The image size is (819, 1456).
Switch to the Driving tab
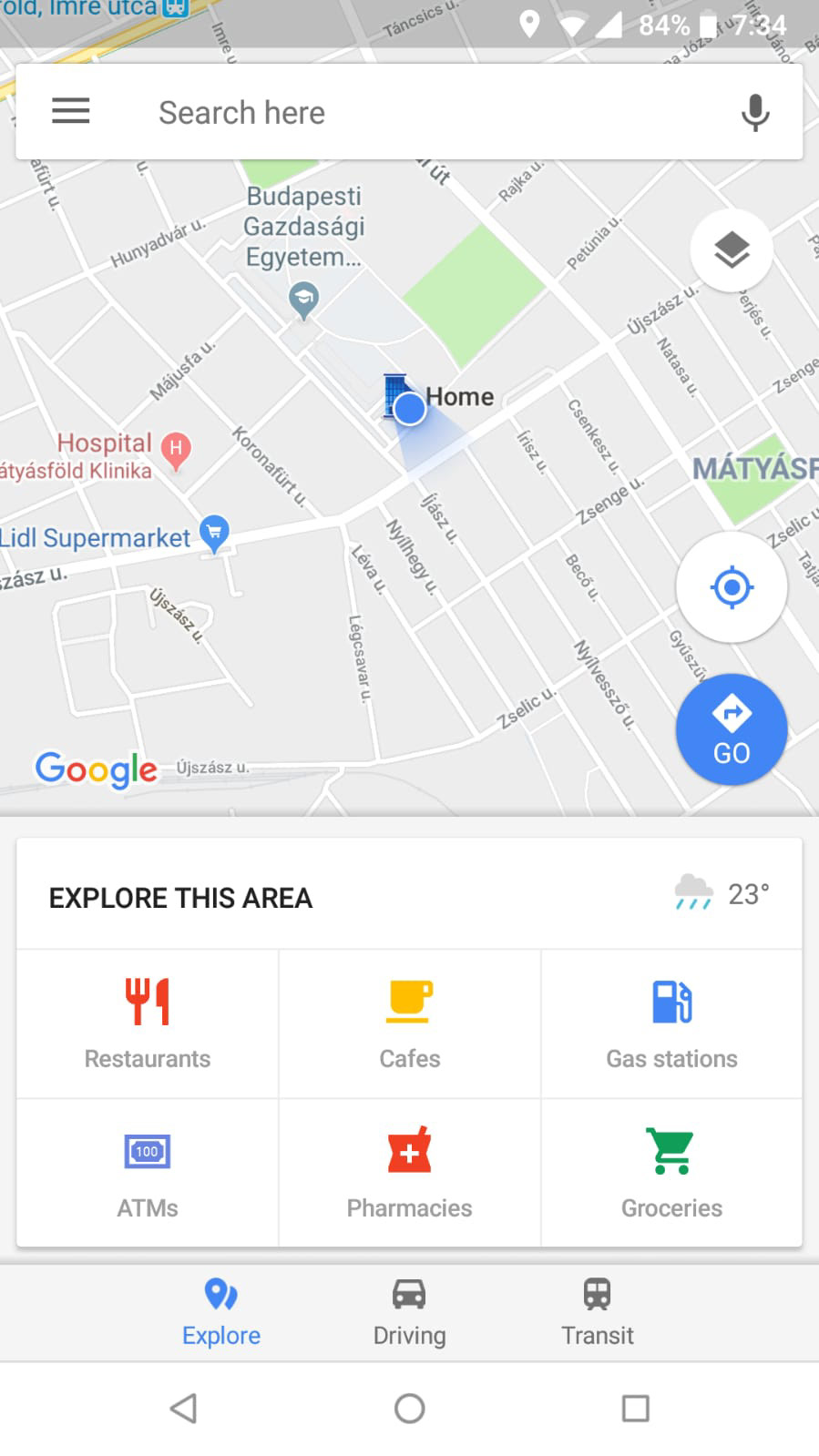point(410,1313)
